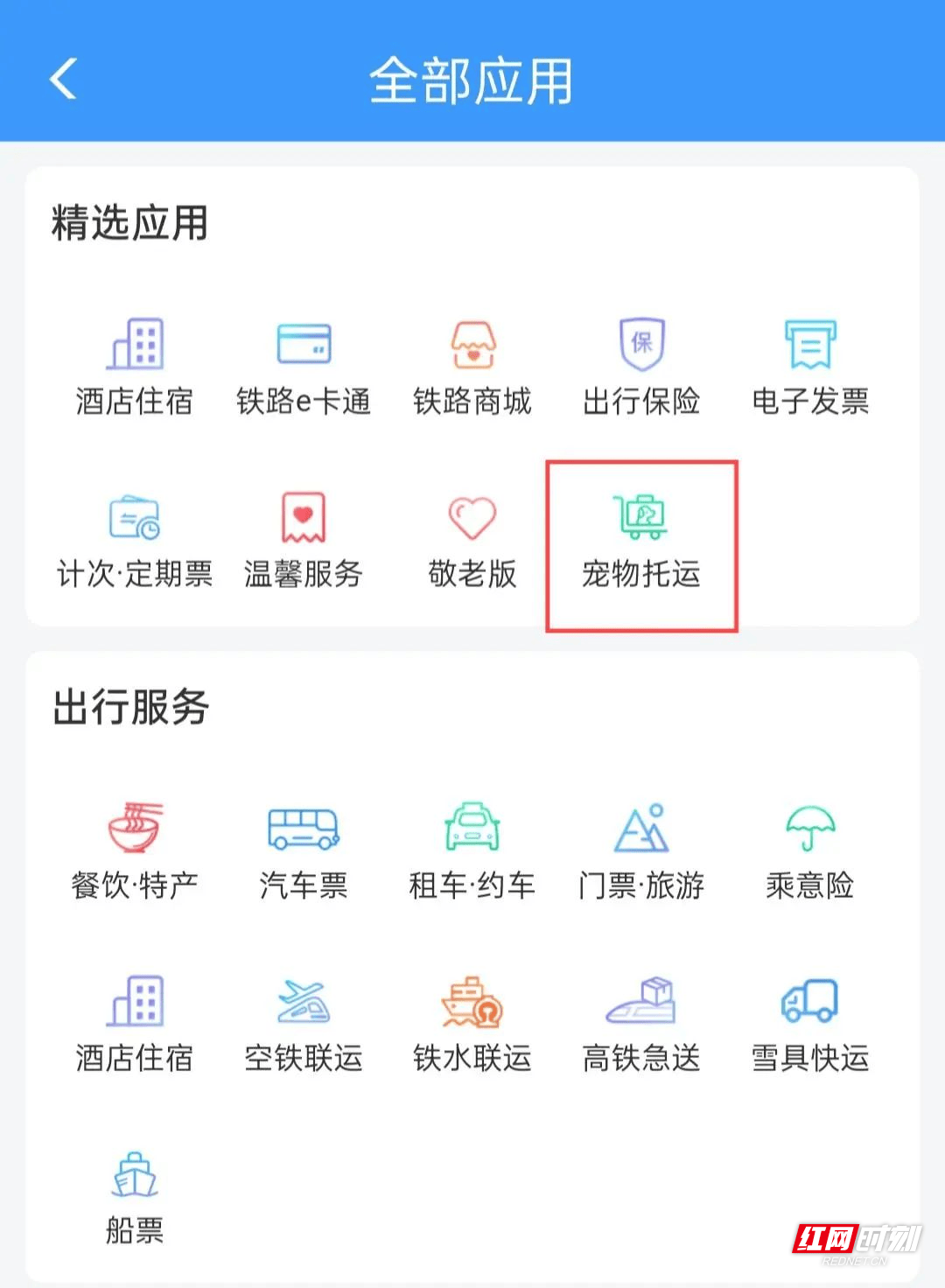
Task: Switch to 敬老版
Action: (x=472, y=539)
